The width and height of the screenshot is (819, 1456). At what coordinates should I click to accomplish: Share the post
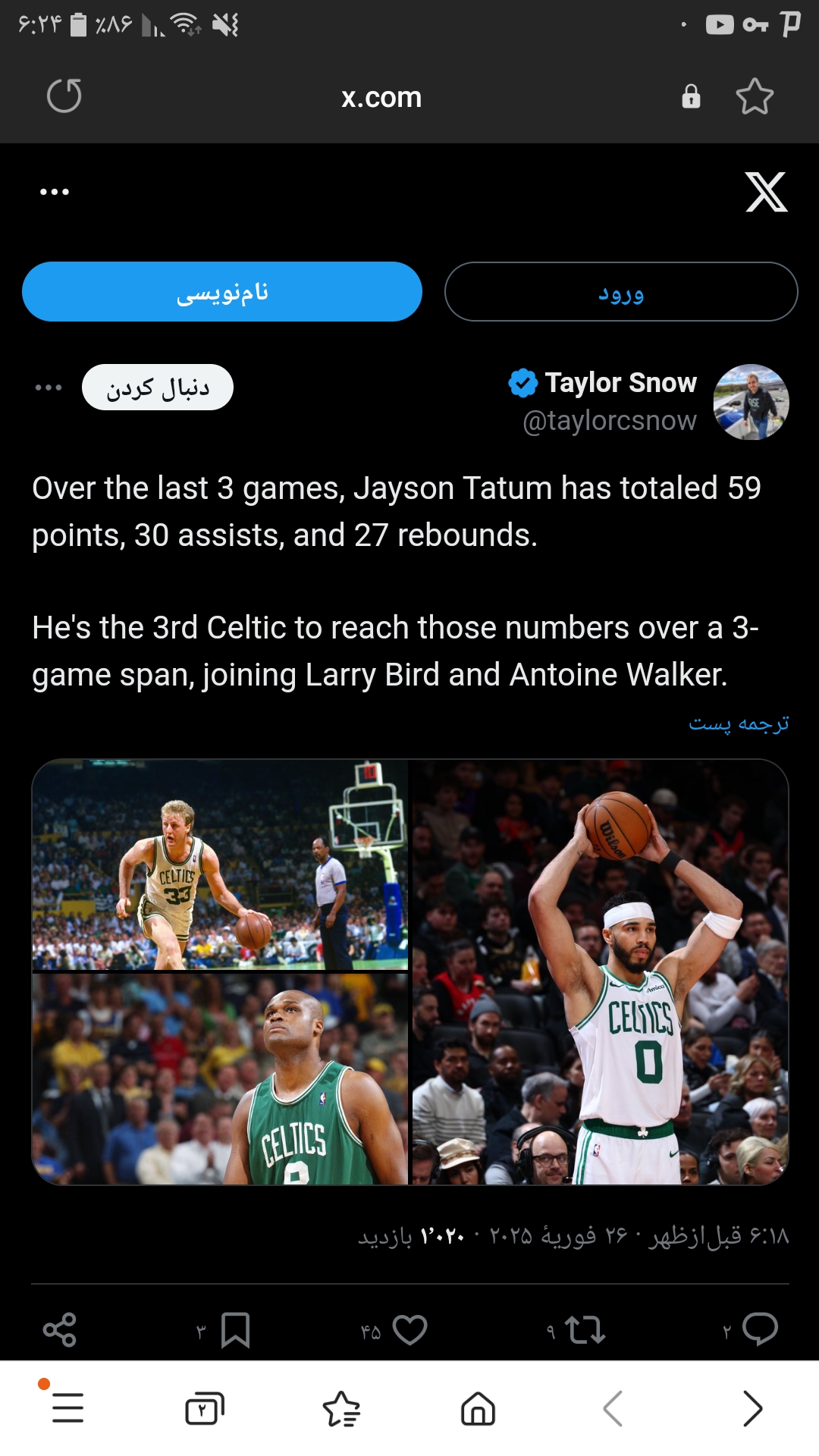pyautogui.click(x=60, y=1329)
